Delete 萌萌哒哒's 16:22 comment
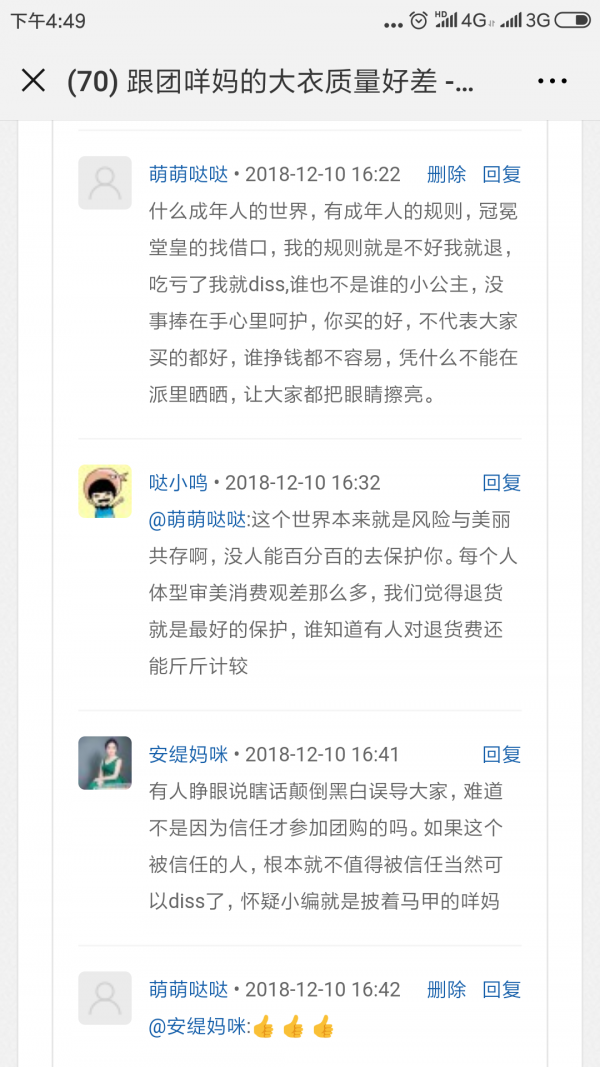Image resolution: width=600 pixels, height=1067 pixels. pyautogui.click(x=446, y=175)
